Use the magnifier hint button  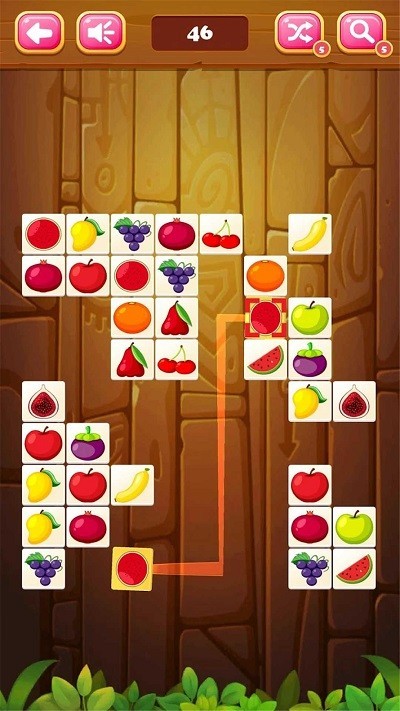pos(361,32)
